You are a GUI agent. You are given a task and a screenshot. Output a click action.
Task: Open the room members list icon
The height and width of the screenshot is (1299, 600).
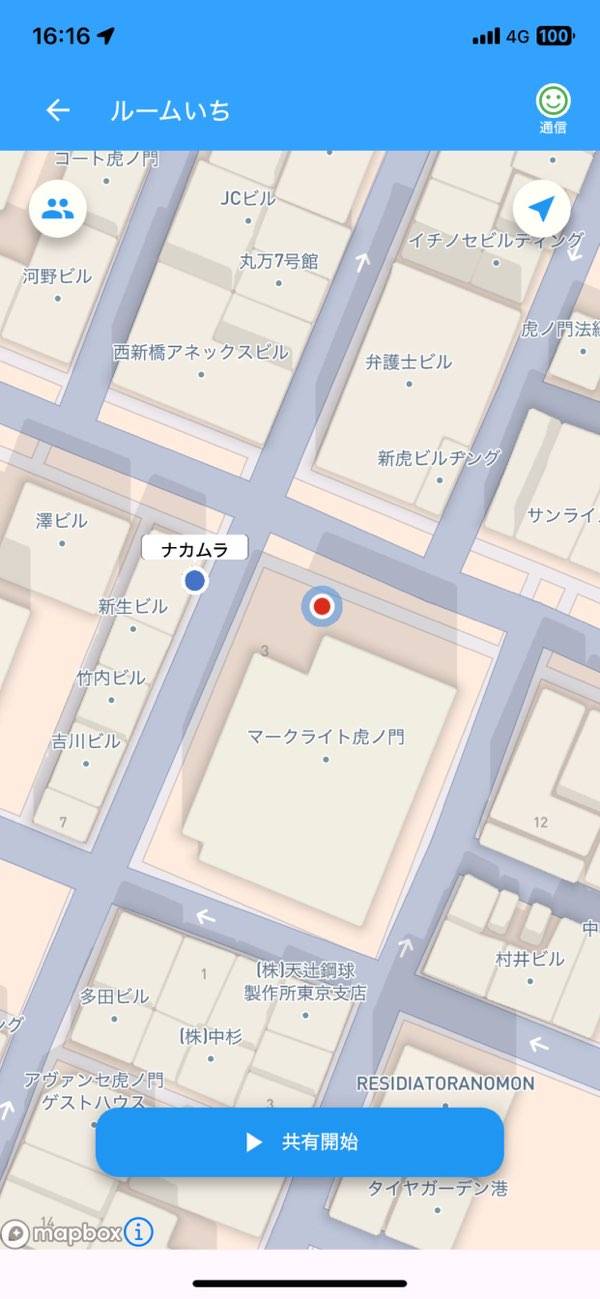(x=58, y=209)
